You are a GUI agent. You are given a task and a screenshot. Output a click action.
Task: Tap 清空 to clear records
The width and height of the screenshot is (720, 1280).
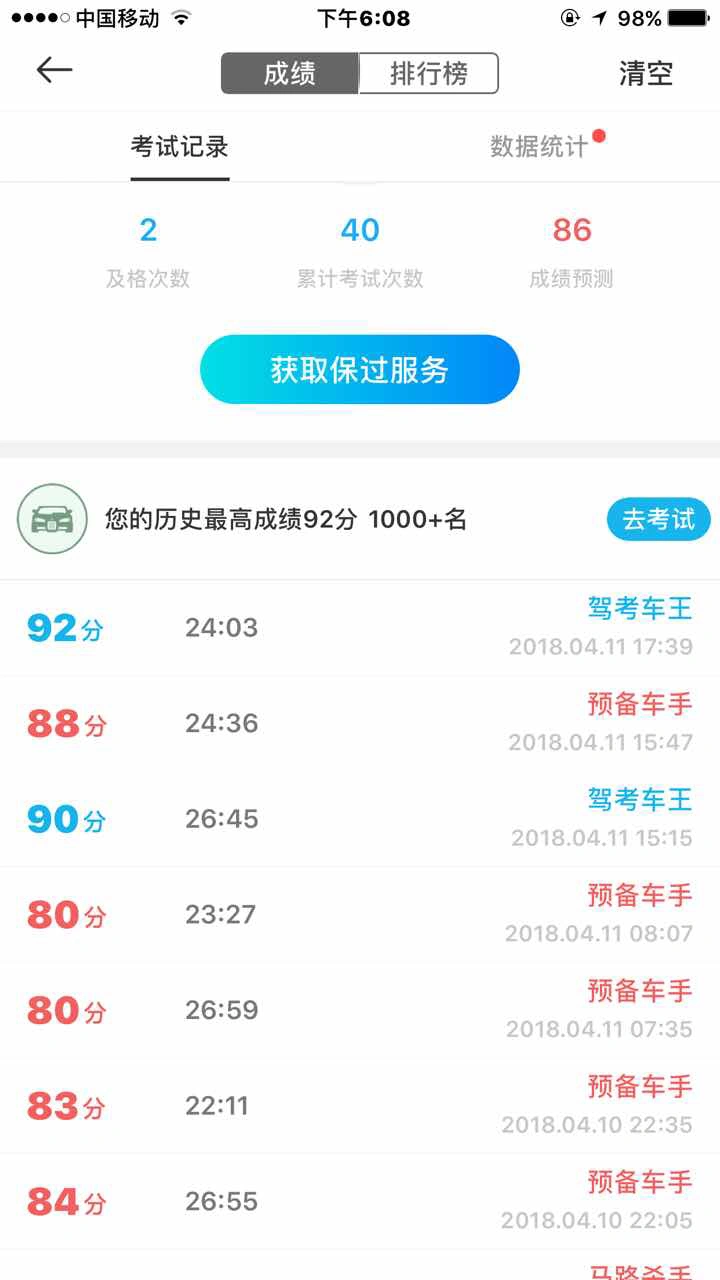pos(646,73)
